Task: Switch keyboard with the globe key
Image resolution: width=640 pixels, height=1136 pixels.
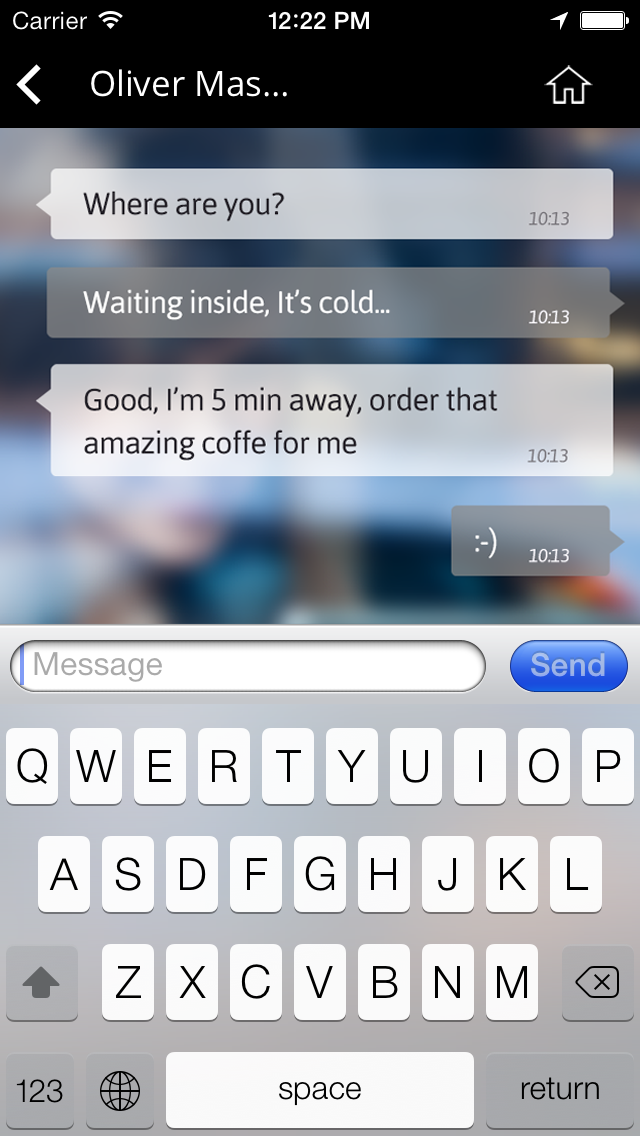Action: coord(120,1090)
